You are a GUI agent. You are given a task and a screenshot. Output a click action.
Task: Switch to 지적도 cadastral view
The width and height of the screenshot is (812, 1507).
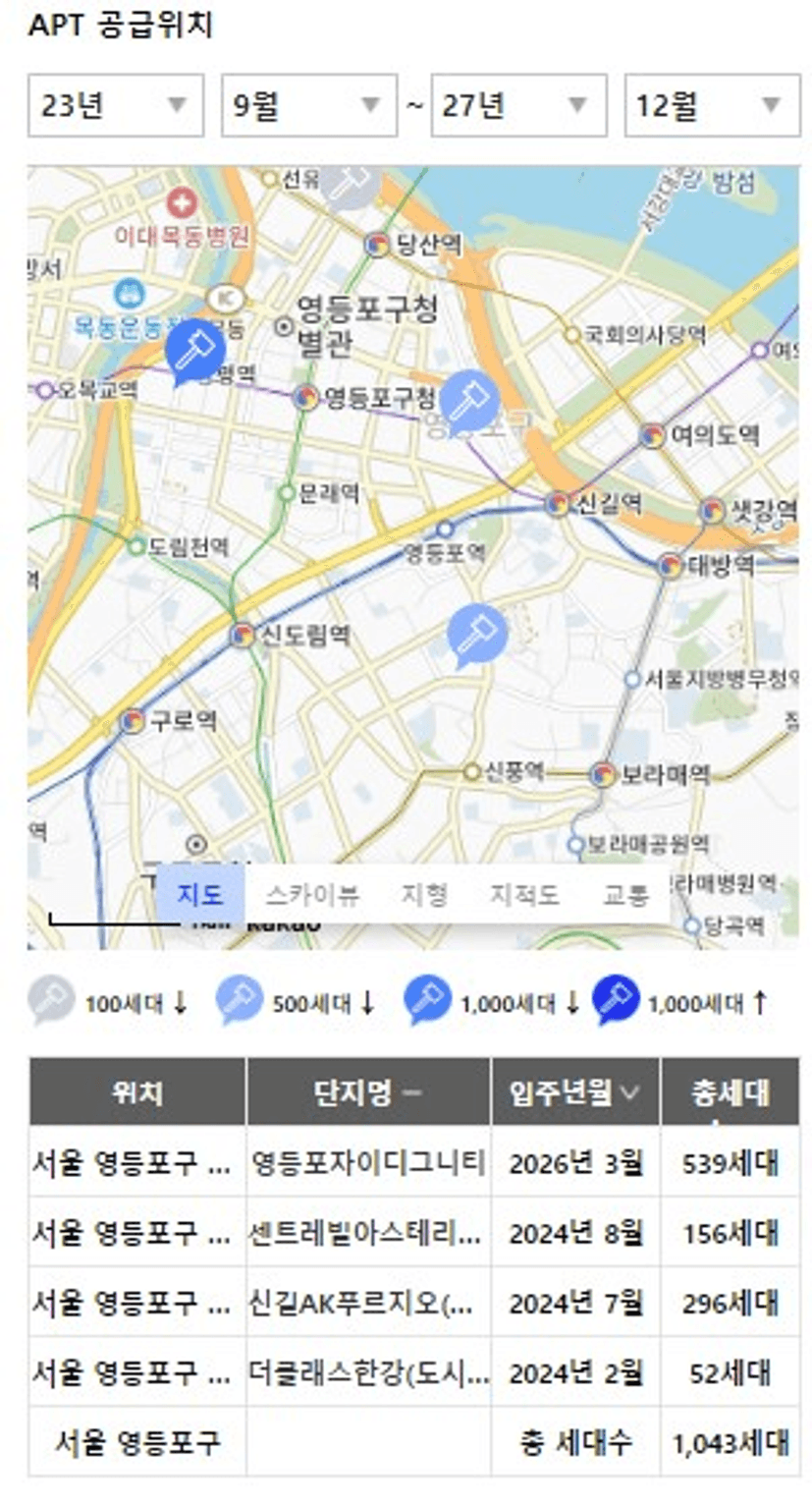pyautogui.click(x=524, y=895)
